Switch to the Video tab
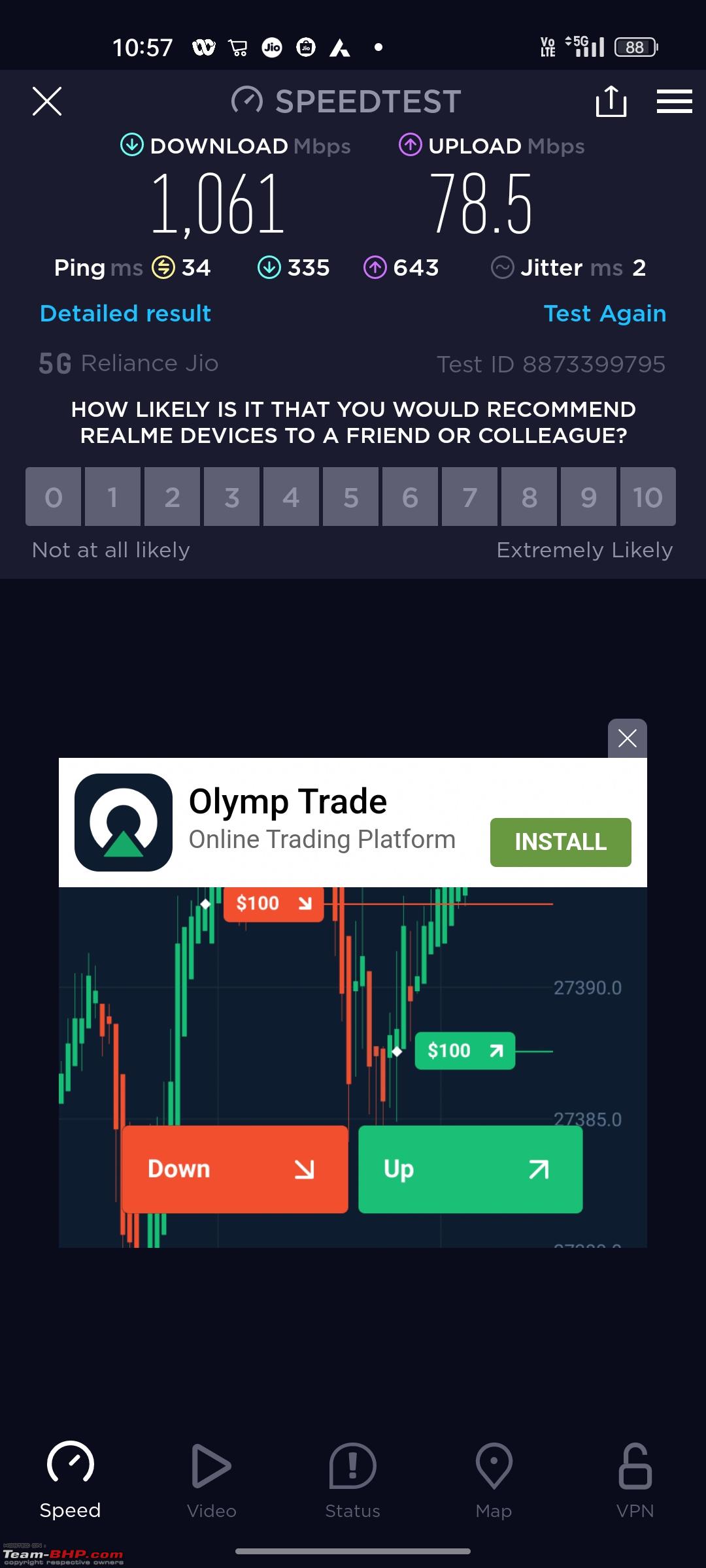The height and width of the screenshot is (1568, 706). click(211, 1480)
